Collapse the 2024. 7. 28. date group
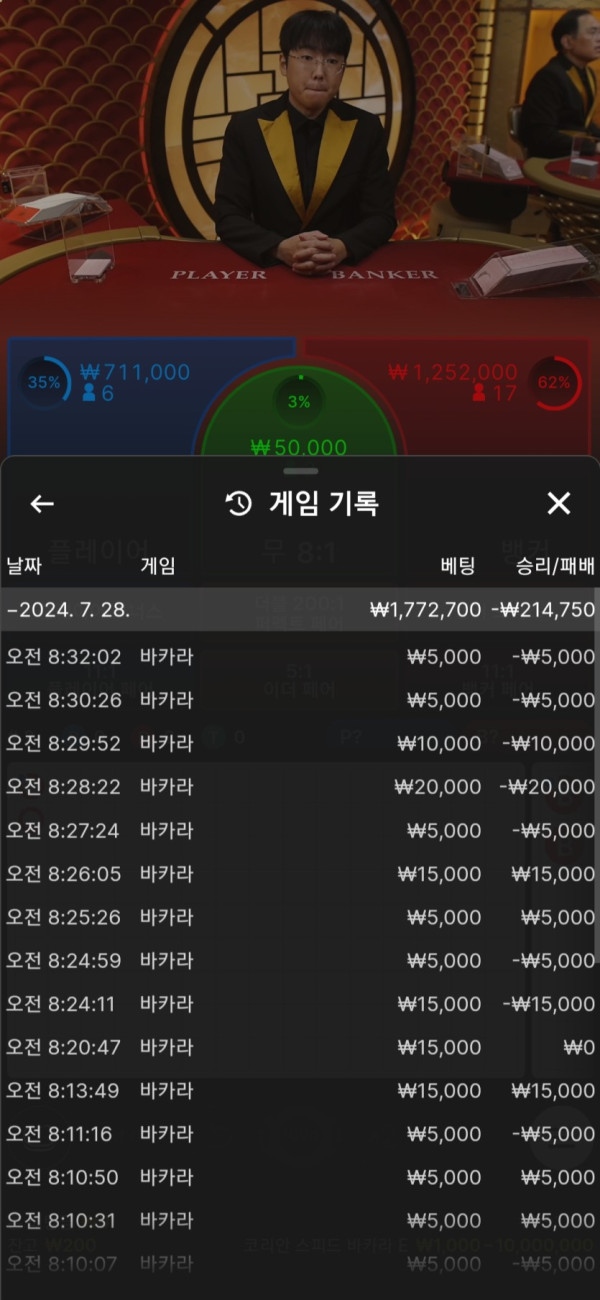Viewport: 600px width, 1300px height. click(x=298, y=609)
